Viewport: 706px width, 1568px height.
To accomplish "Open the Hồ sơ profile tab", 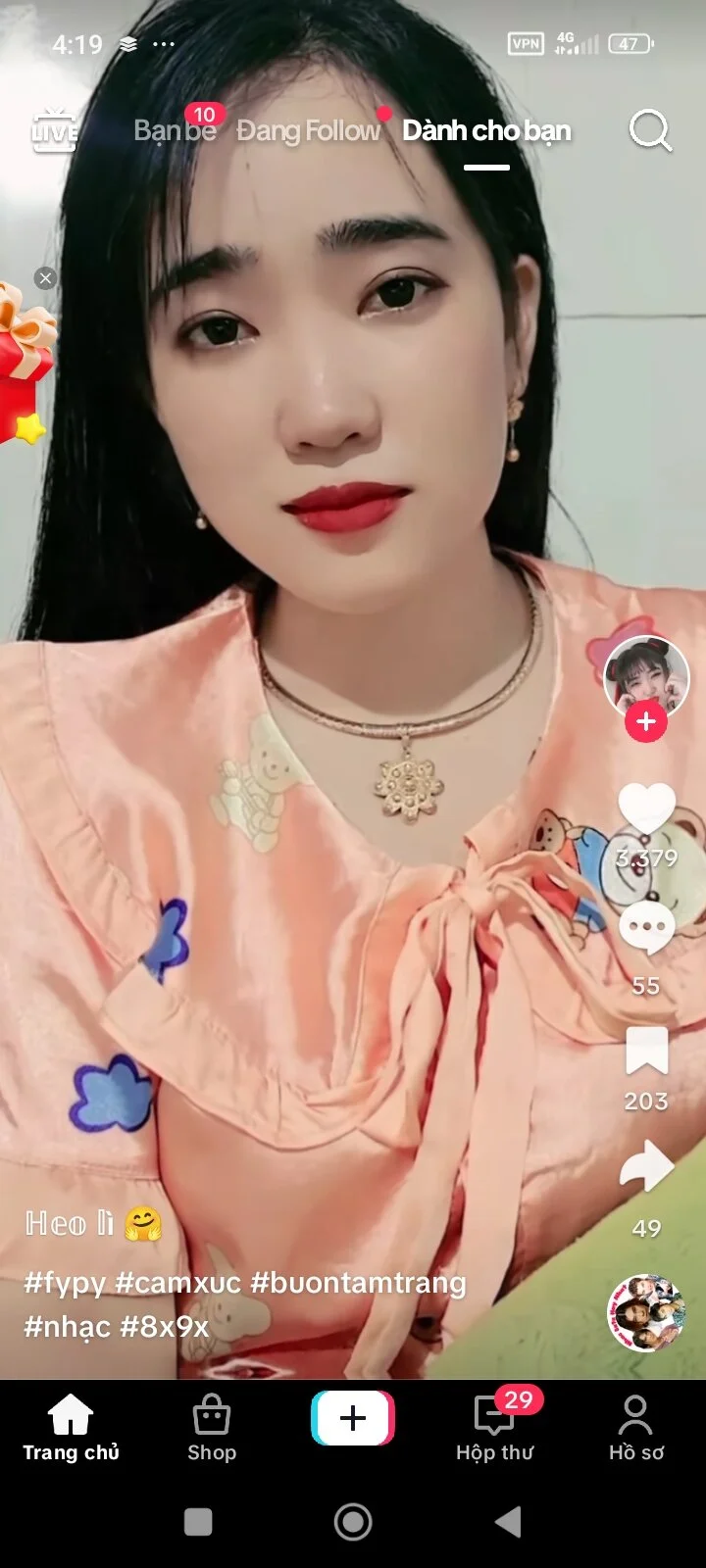I will (x=635, y=1429).
